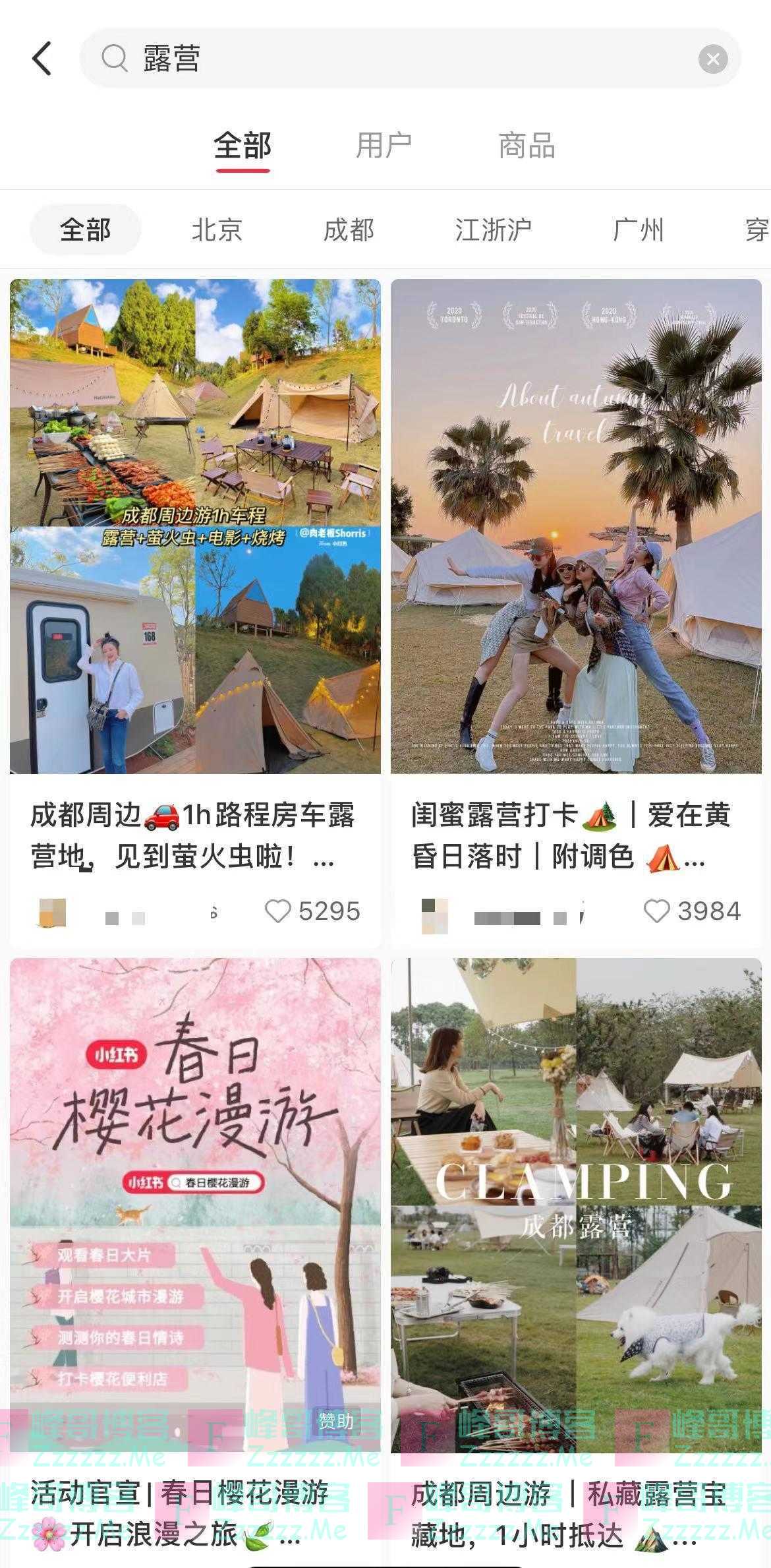The height and width of the screenshot is (1568, 771).
Task: Select the 全部 filter chip
Action: [86, 230]
